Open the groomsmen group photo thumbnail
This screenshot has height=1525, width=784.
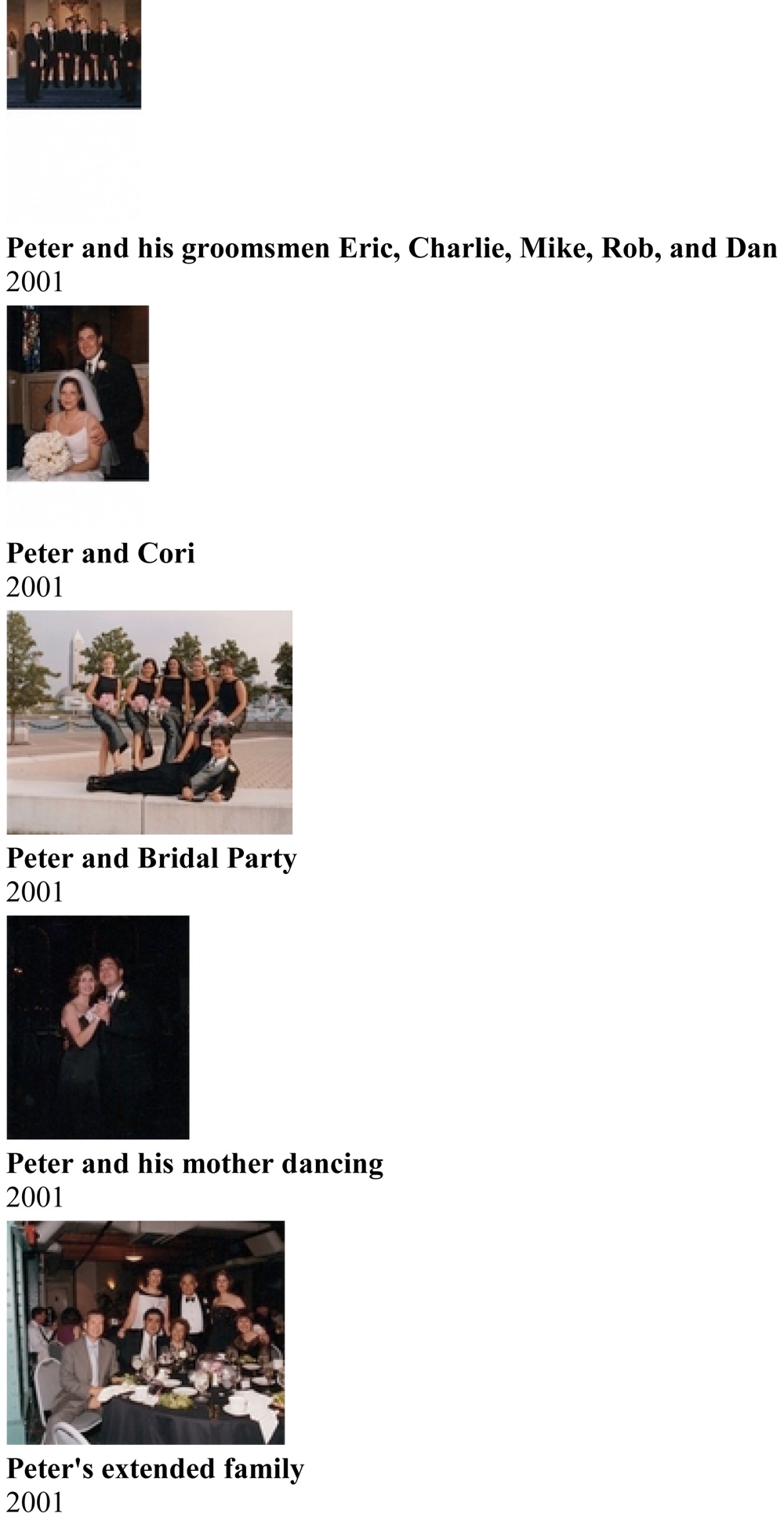pos(74,53)
